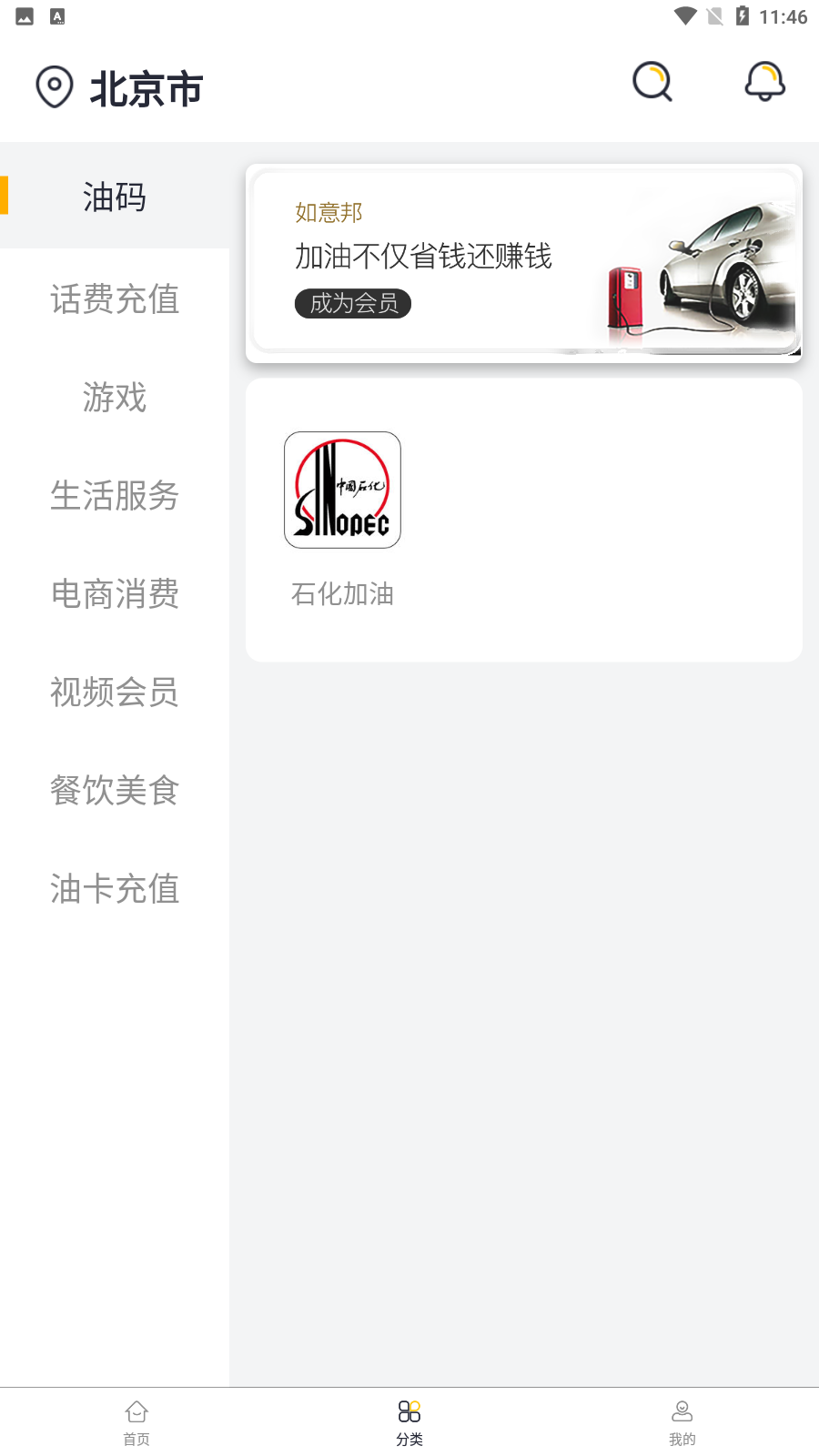Open the 油卡充值 category
Screen dimensions: 819x1456
pyautogui.click(x=114, y=889)
